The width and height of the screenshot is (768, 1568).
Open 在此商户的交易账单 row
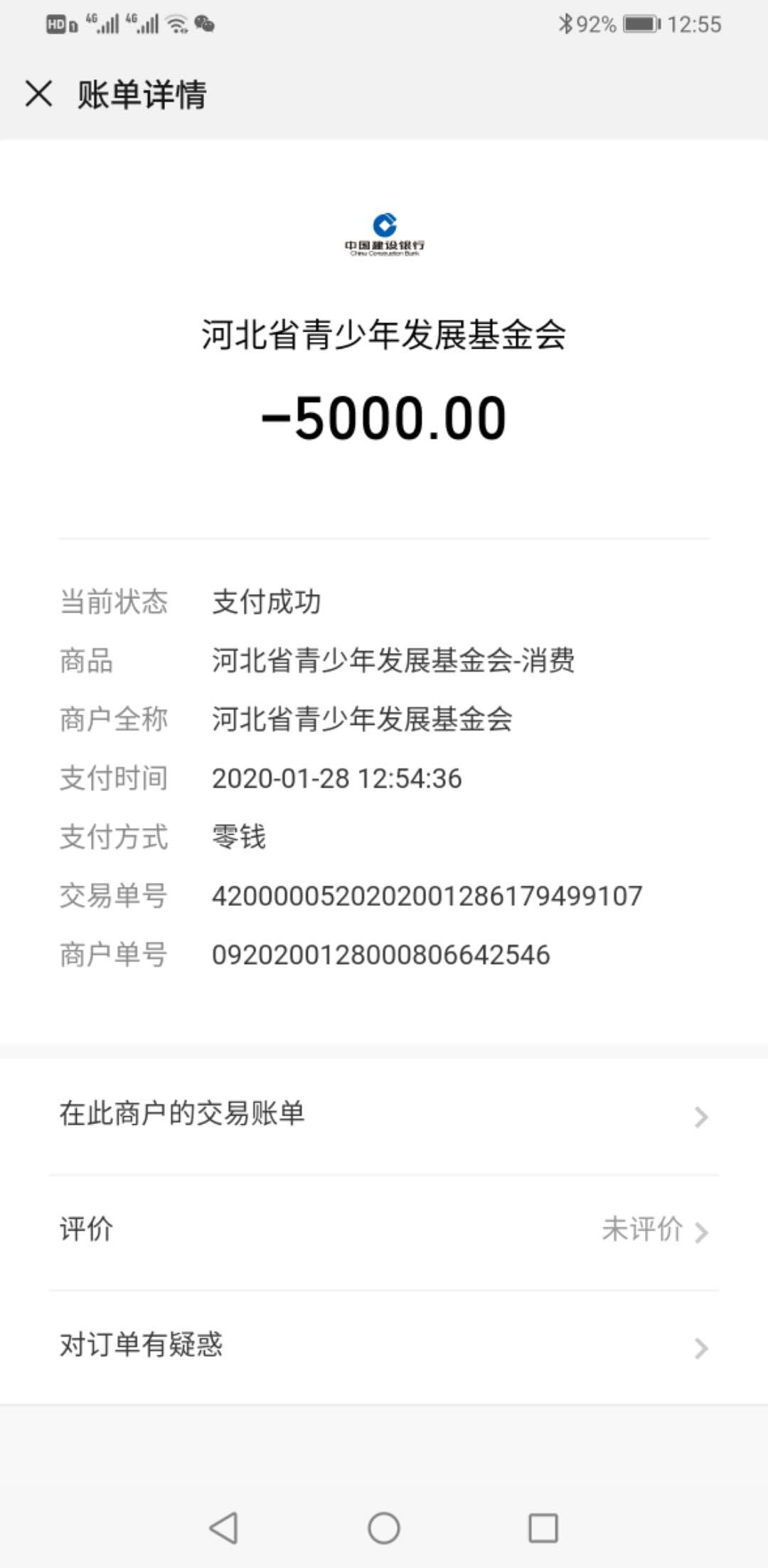click(x=384, y=1115)
